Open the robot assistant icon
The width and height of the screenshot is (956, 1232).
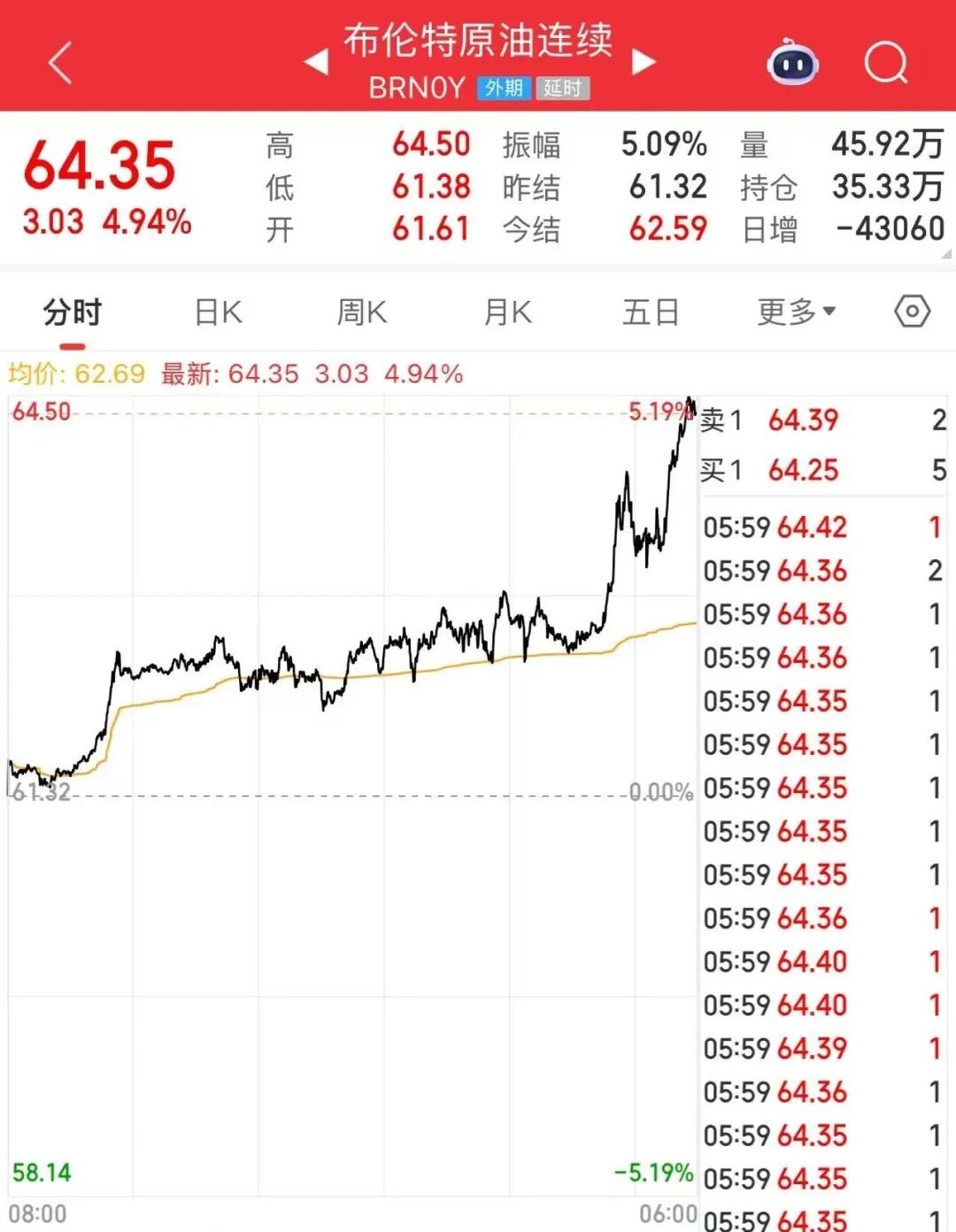click(792, 64)
